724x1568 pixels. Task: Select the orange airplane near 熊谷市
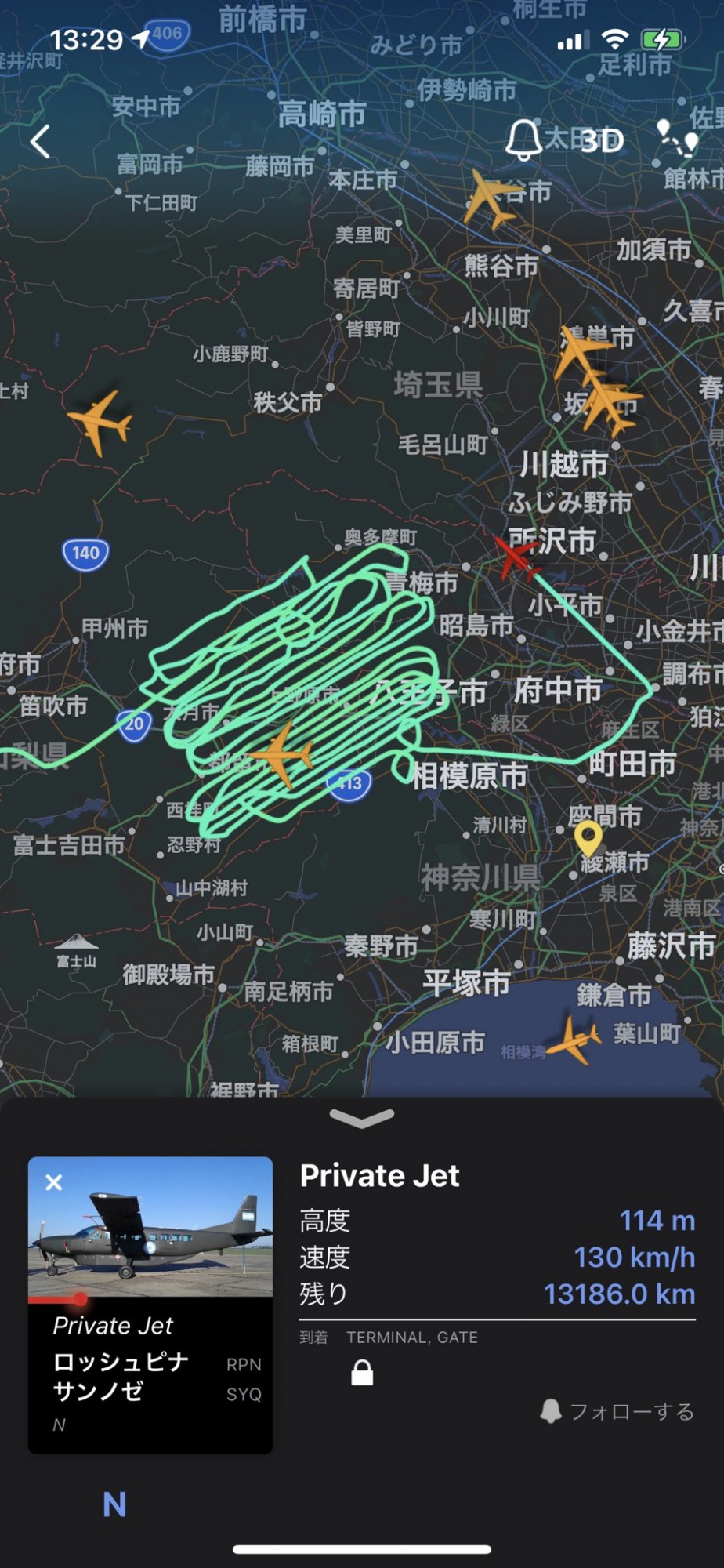click(x=491, y=198)
